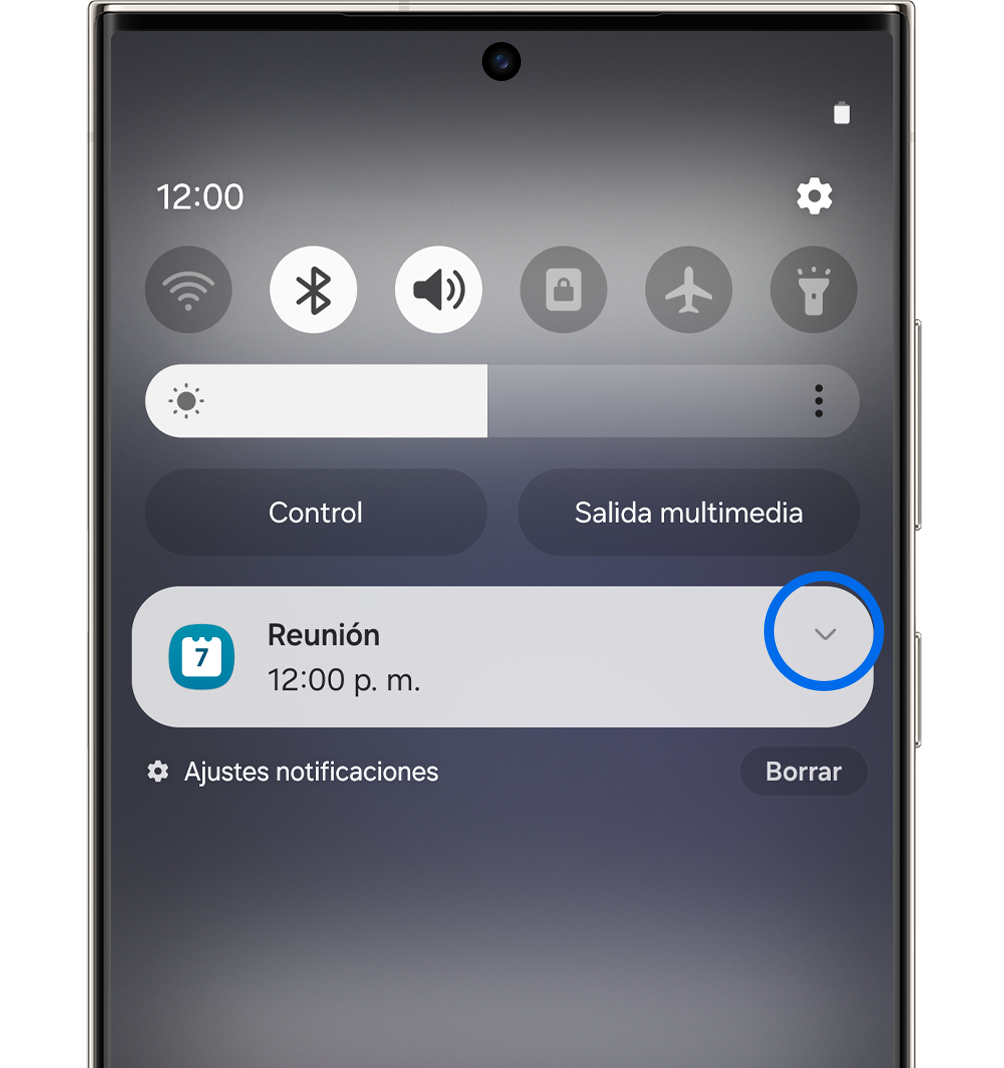Enable airplane mode
Image resolution: width=1004 pixels, height=1068 pixels.
tap(688, 290)
